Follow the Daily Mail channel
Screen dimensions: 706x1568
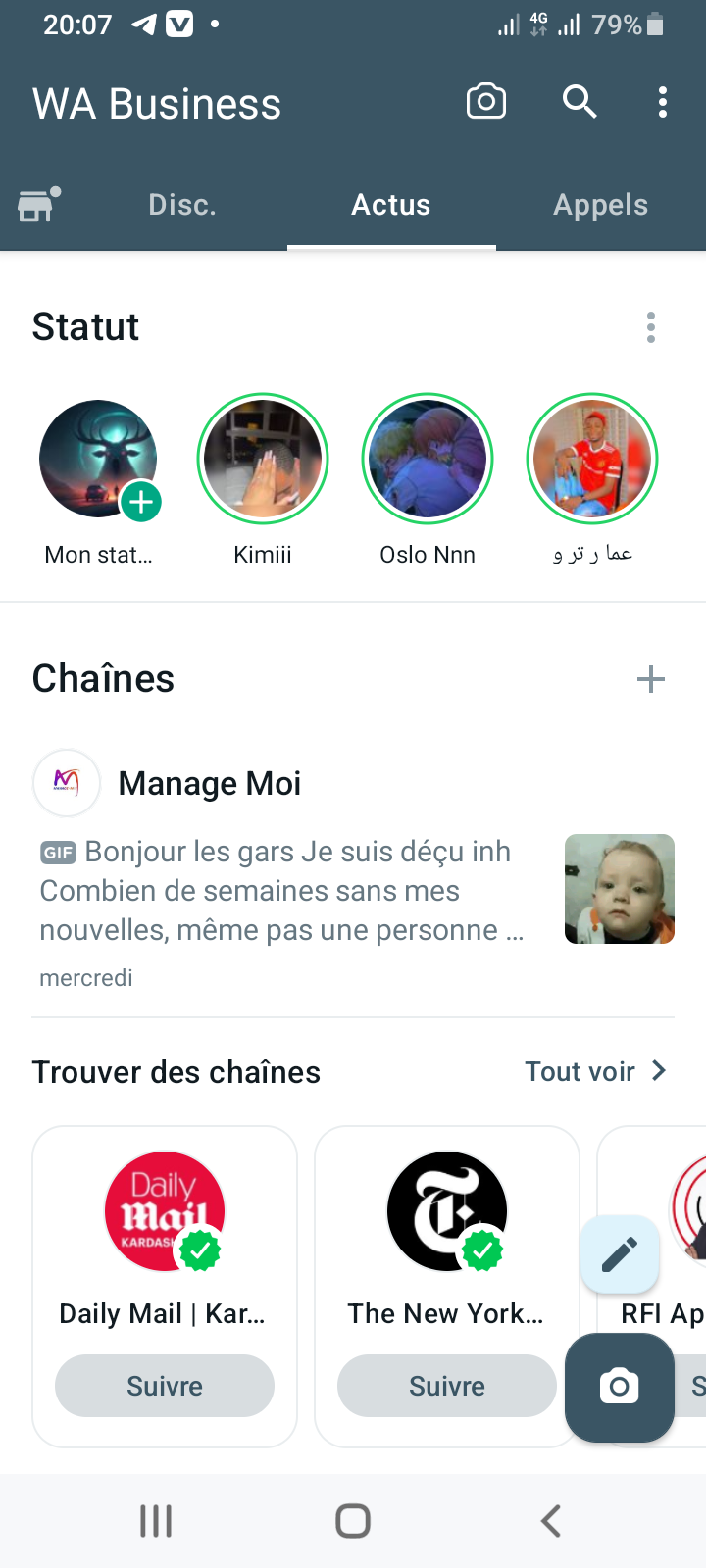(165, 1386)
